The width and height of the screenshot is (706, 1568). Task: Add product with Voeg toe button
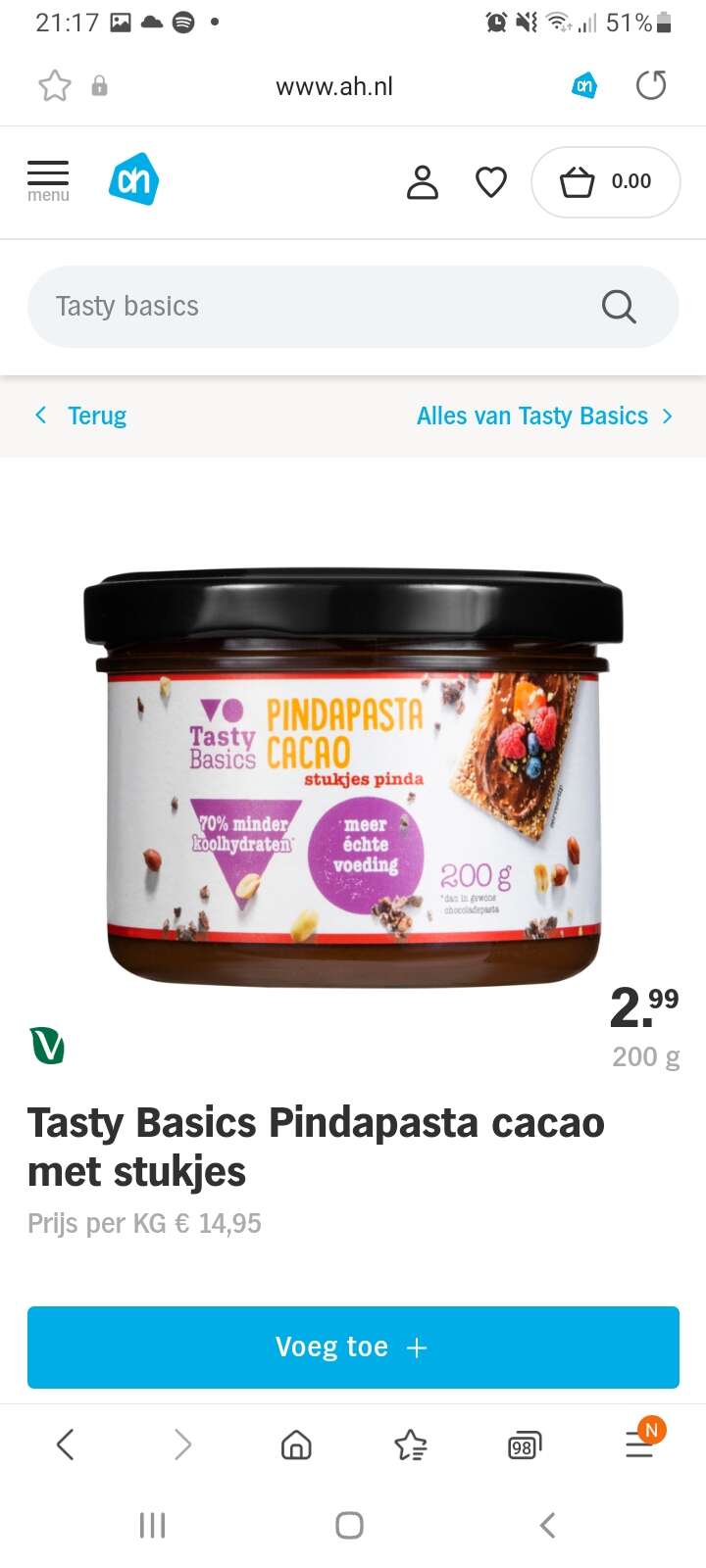coord(353,1347)
